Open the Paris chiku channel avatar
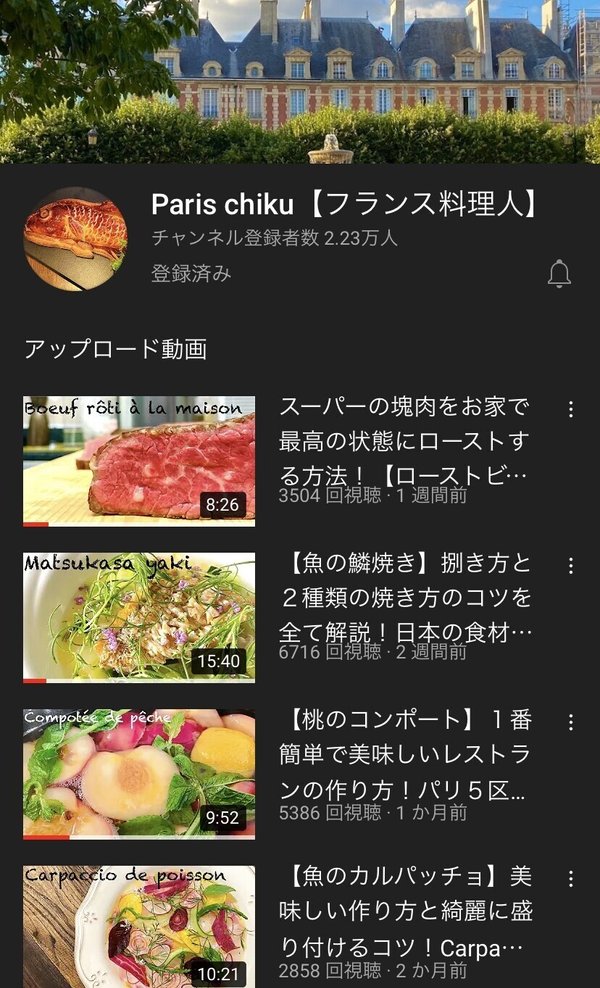Image resolution: width=600 pixels, height=988 pixels. (x=76, y=239)
